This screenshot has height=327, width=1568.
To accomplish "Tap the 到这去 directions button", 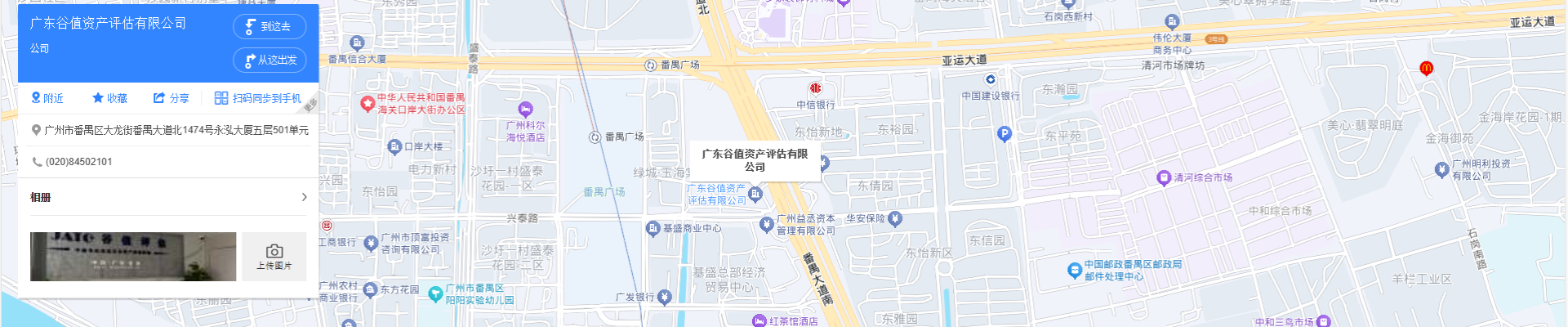I will (269, 27).
